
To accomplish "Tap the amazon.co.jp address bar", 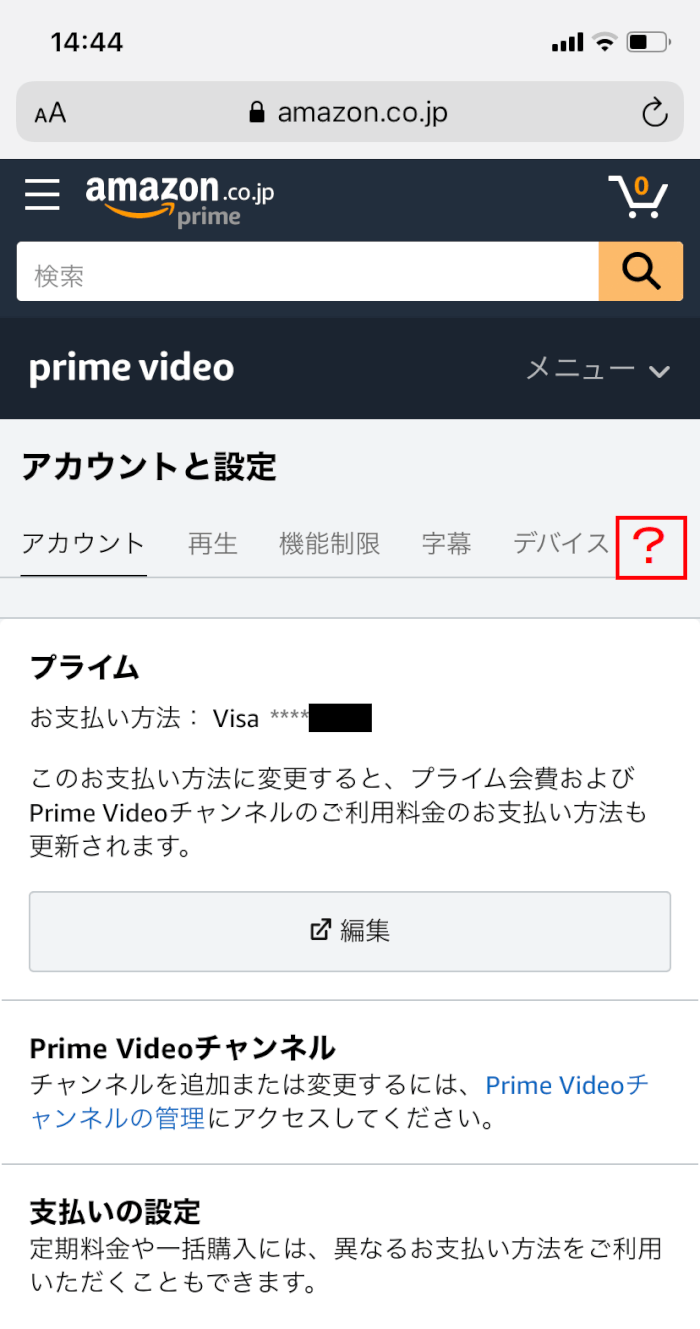I will point(350,113).
